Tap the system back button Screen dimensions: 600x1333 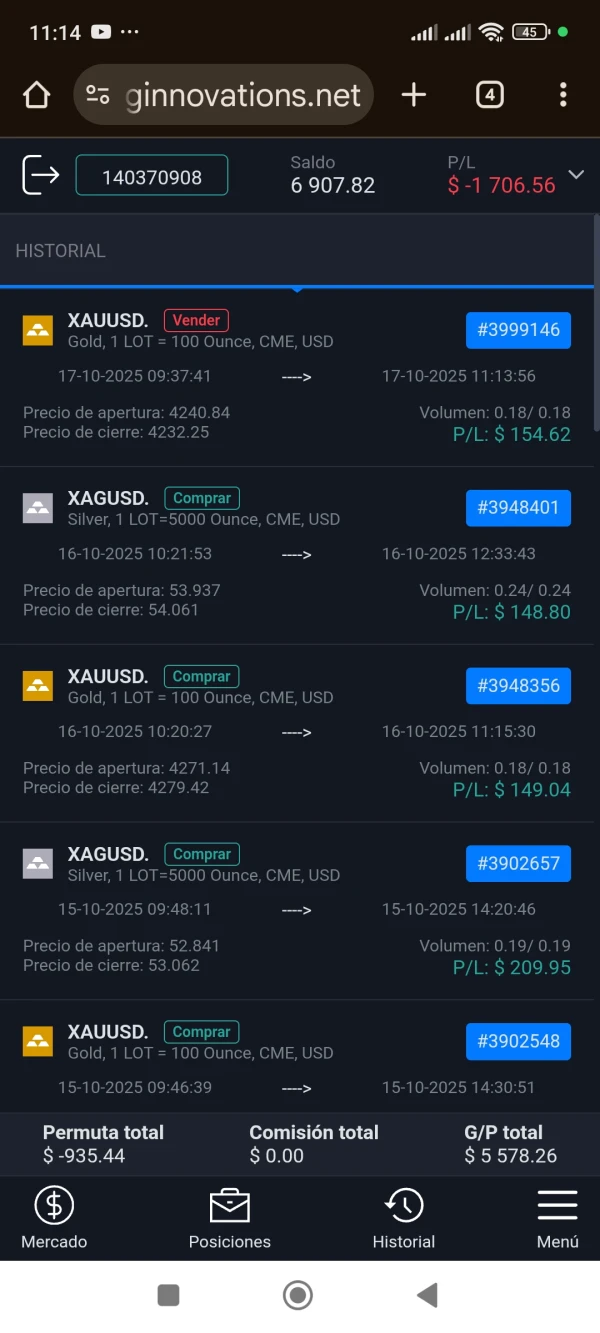tap(427, 1296)
